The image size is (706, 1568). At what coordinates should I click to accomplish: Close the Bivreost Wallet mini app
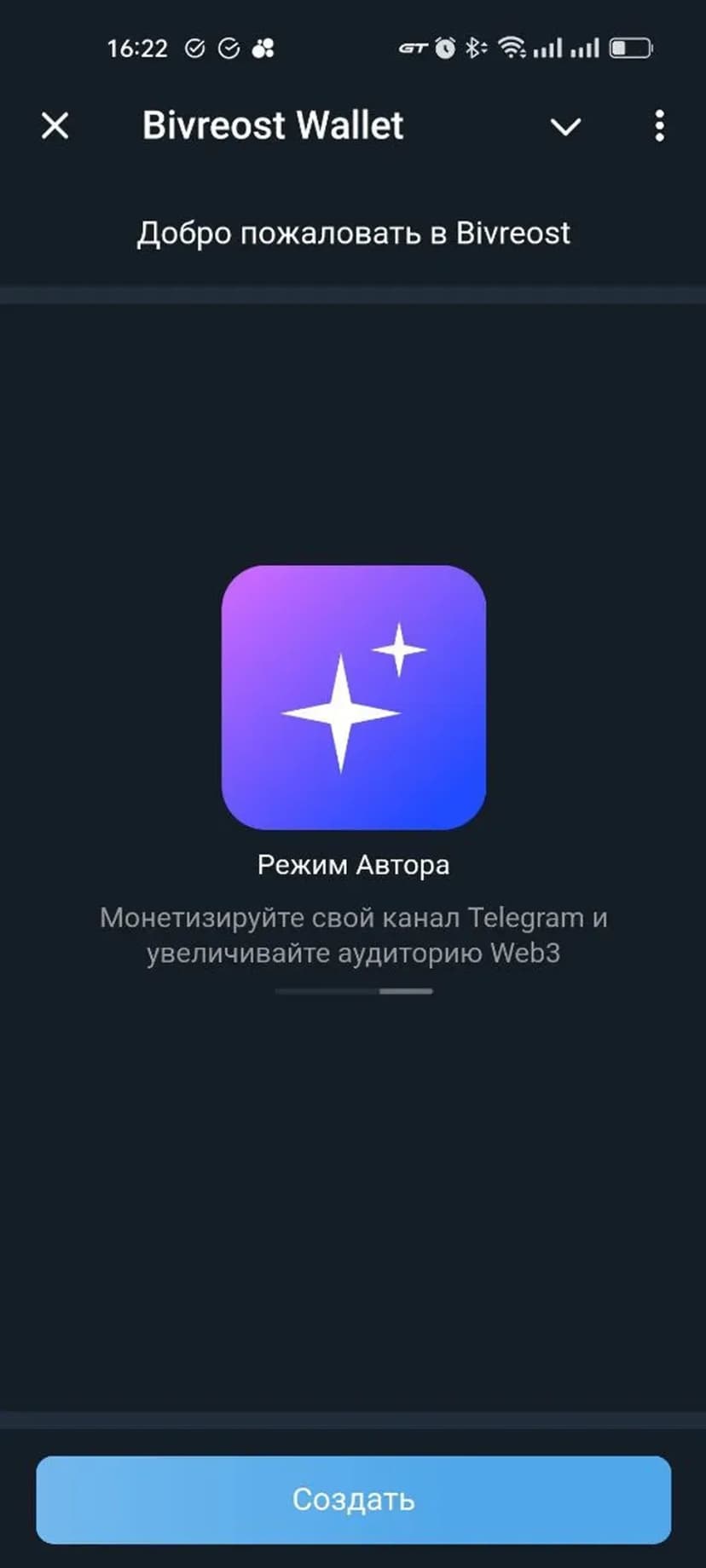tap(55, 126)
